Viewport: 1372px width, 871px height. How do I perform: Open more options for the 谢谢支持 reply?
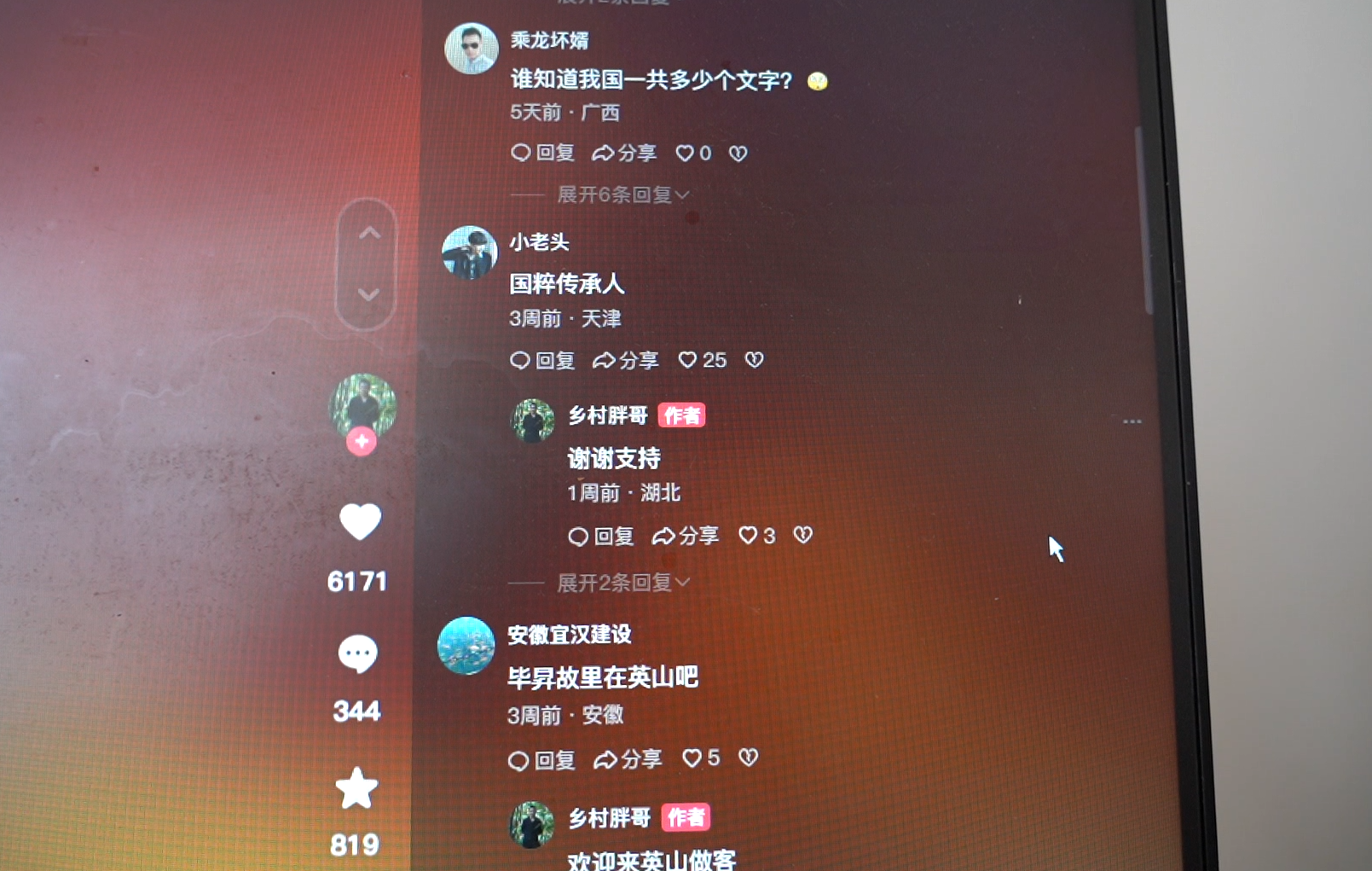pyautogui.click(x=1132, y=421)
